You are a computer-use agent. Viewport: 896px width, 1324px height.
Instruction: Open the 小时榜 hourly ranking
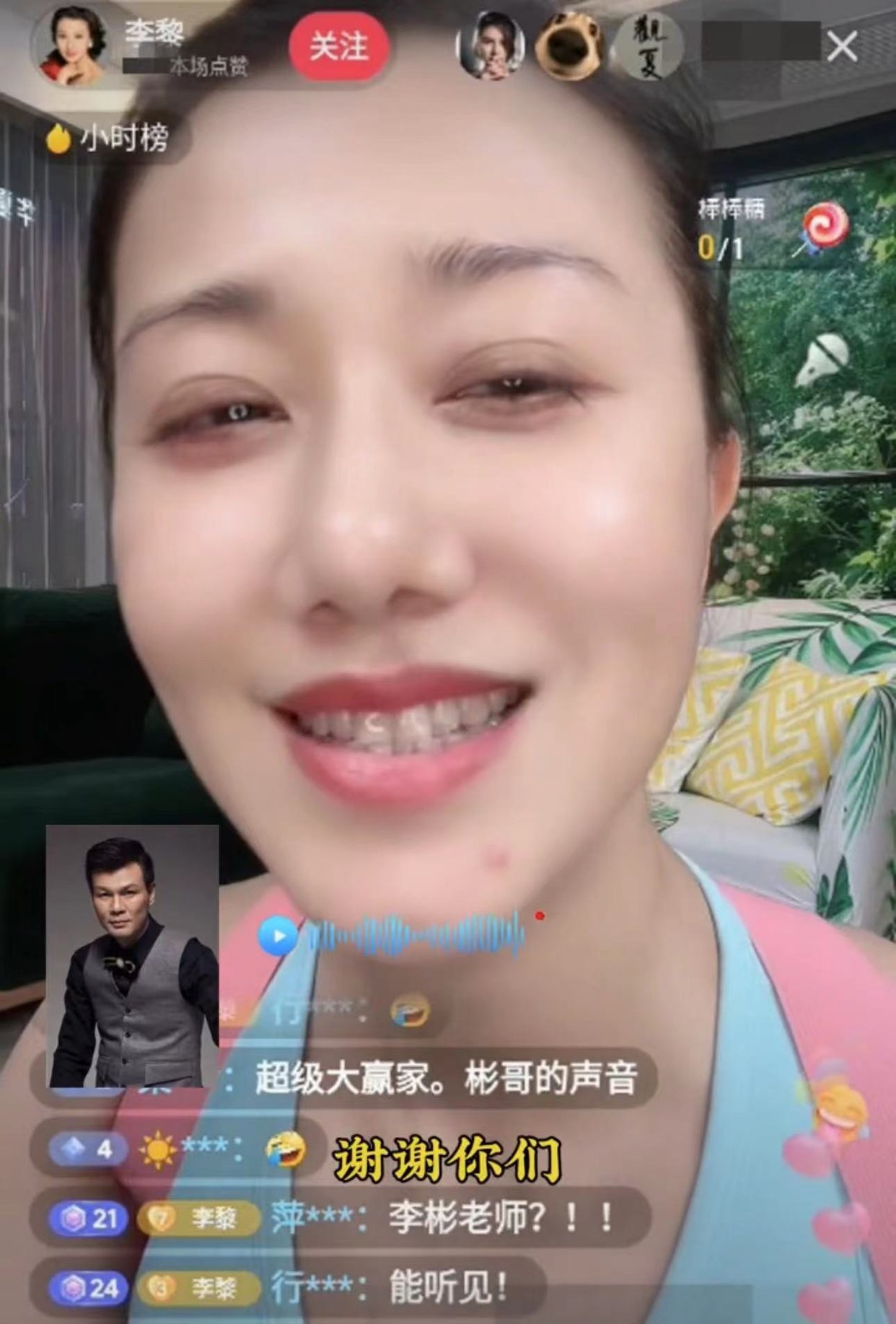(x=110, y=139)
